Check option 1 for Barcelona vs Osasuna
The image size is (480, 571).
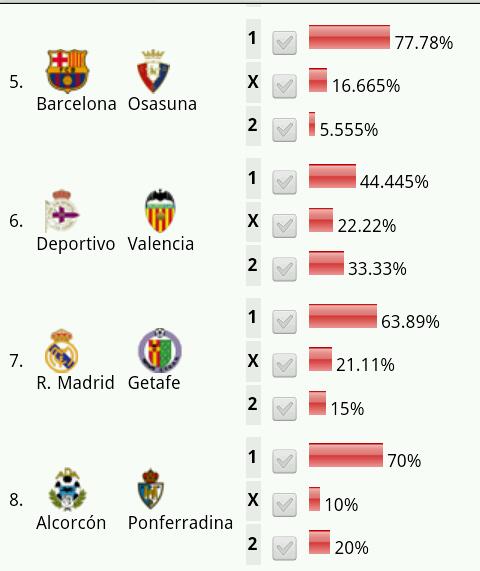[x=284, y=43]
